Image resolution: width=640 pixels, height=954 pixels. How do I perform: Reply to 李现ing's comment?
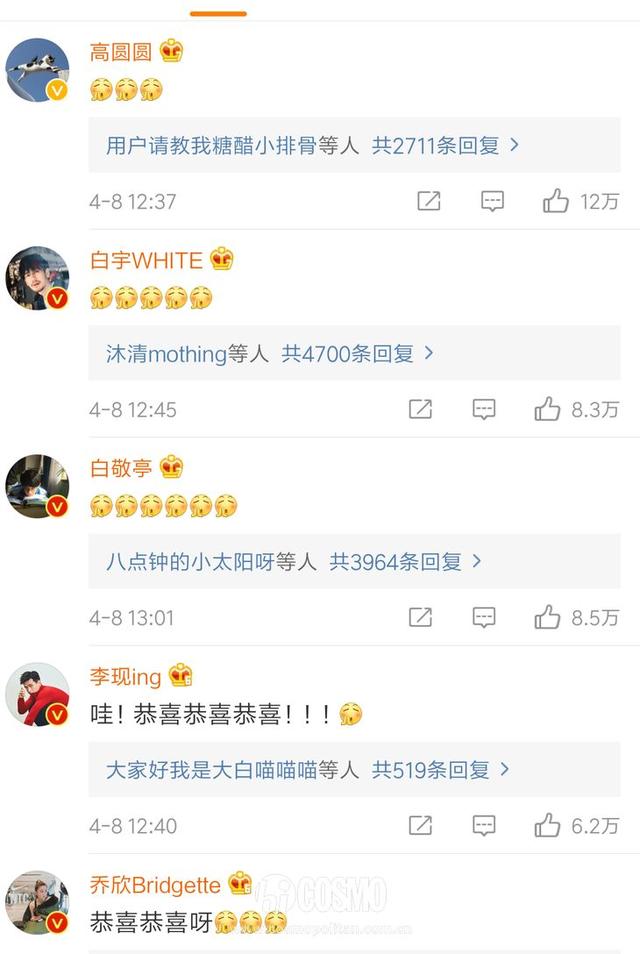pos(484,825)
